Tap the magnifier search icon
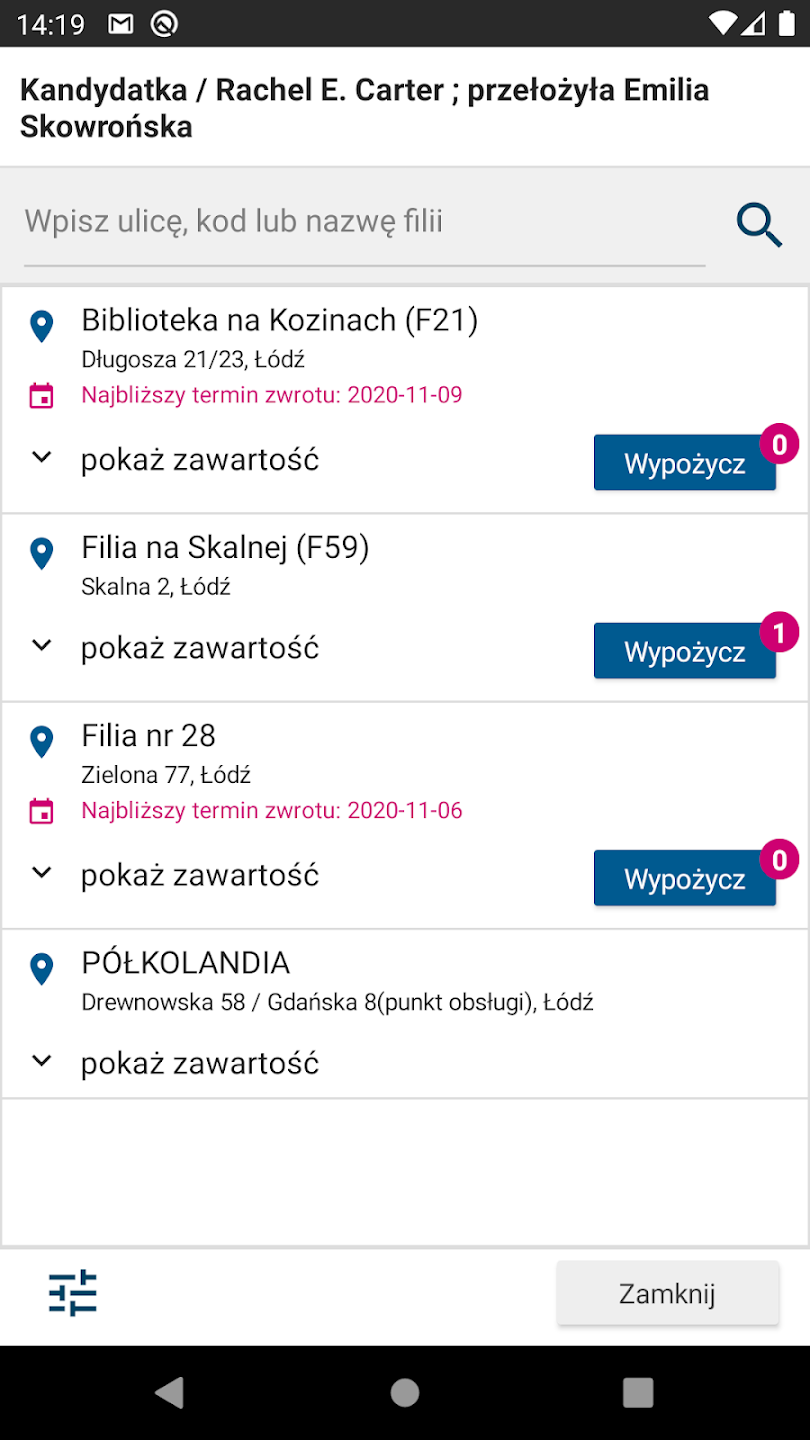 pos(759,225)
